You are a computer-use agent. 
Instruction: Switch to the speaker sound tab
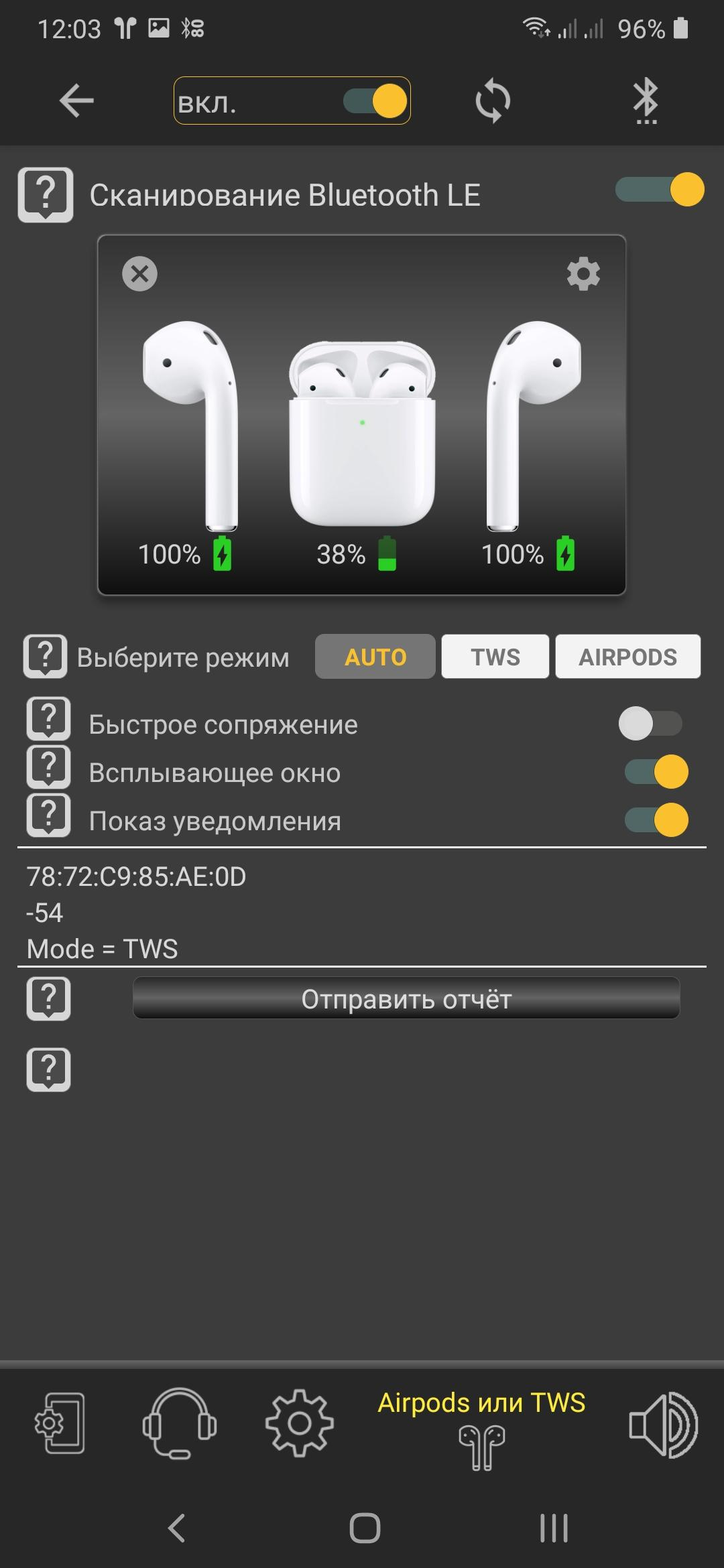coord(663,1424)
